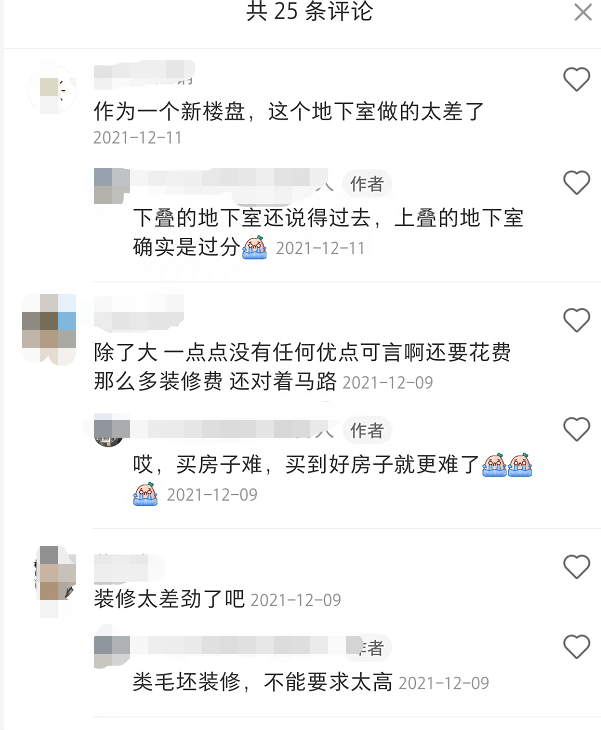601x730 pixels.
Task: Open avatar of the 除了大 commenter
Action: pyautogui.click(x=50, y=329)
